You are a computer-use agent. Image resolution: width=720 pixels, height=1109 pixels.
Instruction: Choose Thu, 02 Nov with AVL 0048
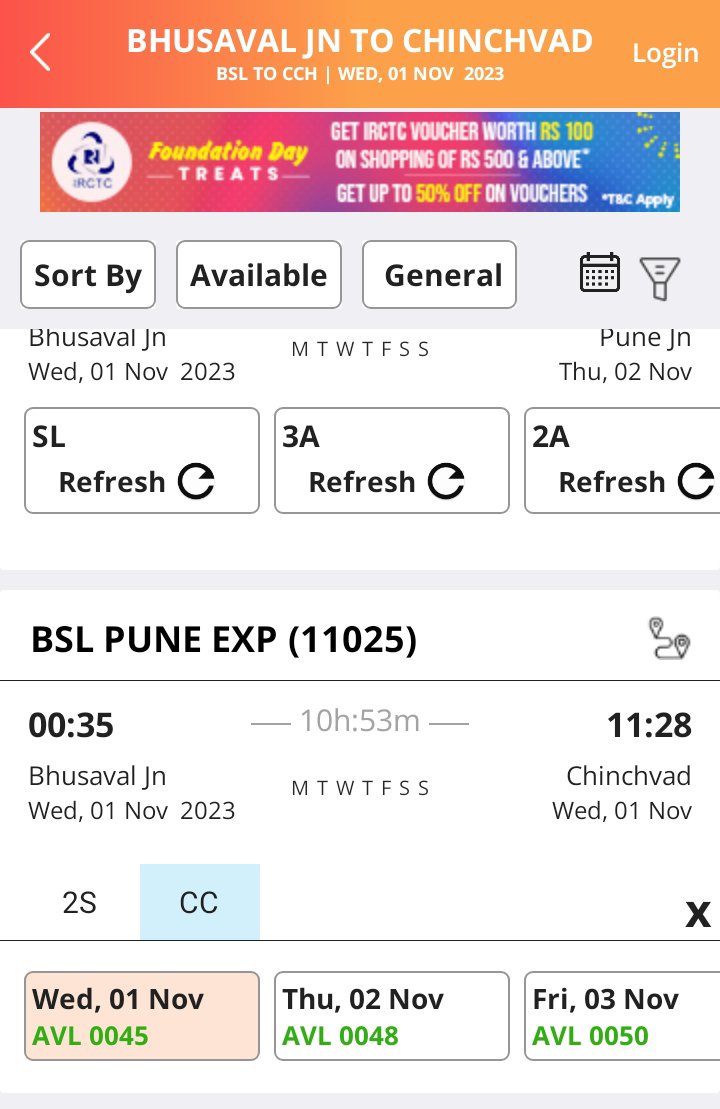(x=392, y=1016)
